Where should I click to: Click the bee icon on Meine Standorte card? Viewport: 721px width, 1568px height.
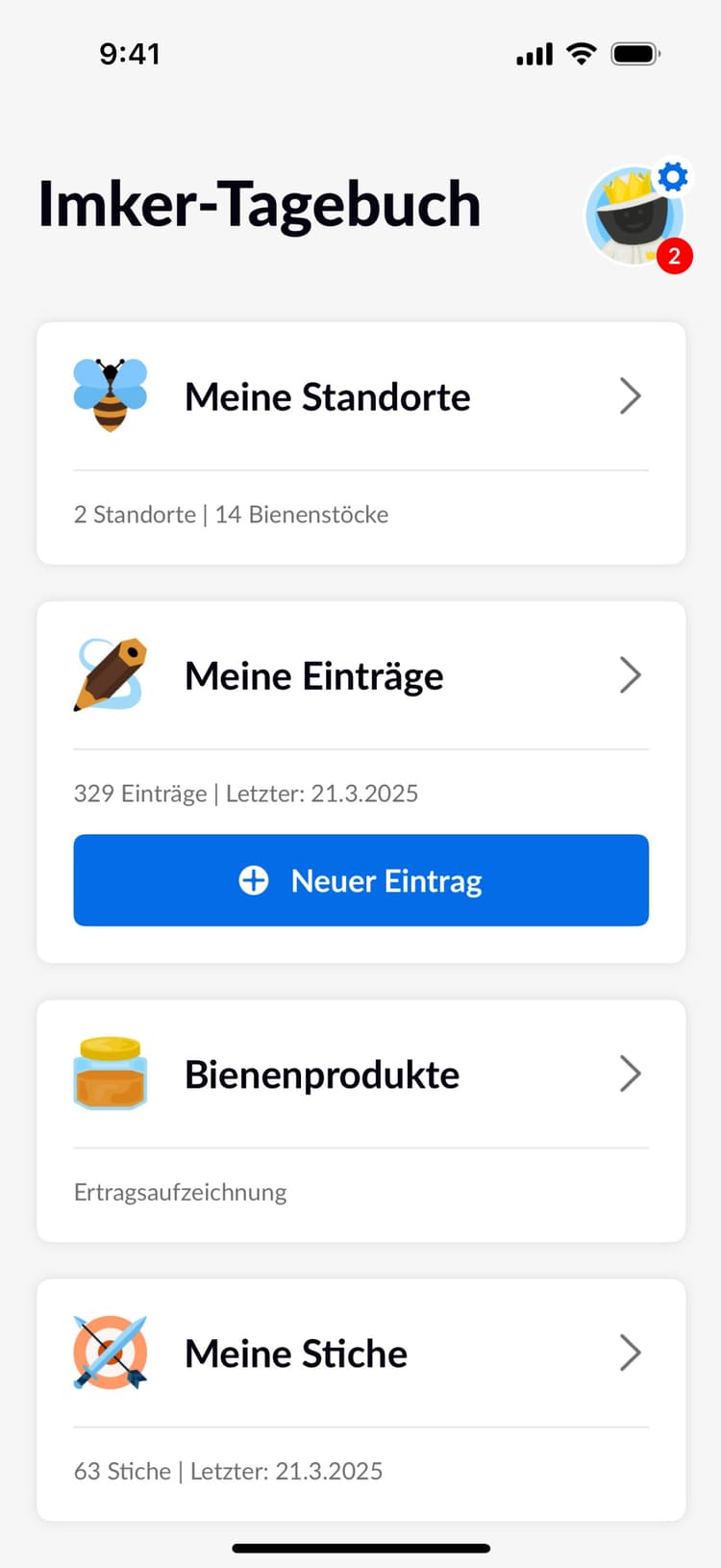(110, 395)
